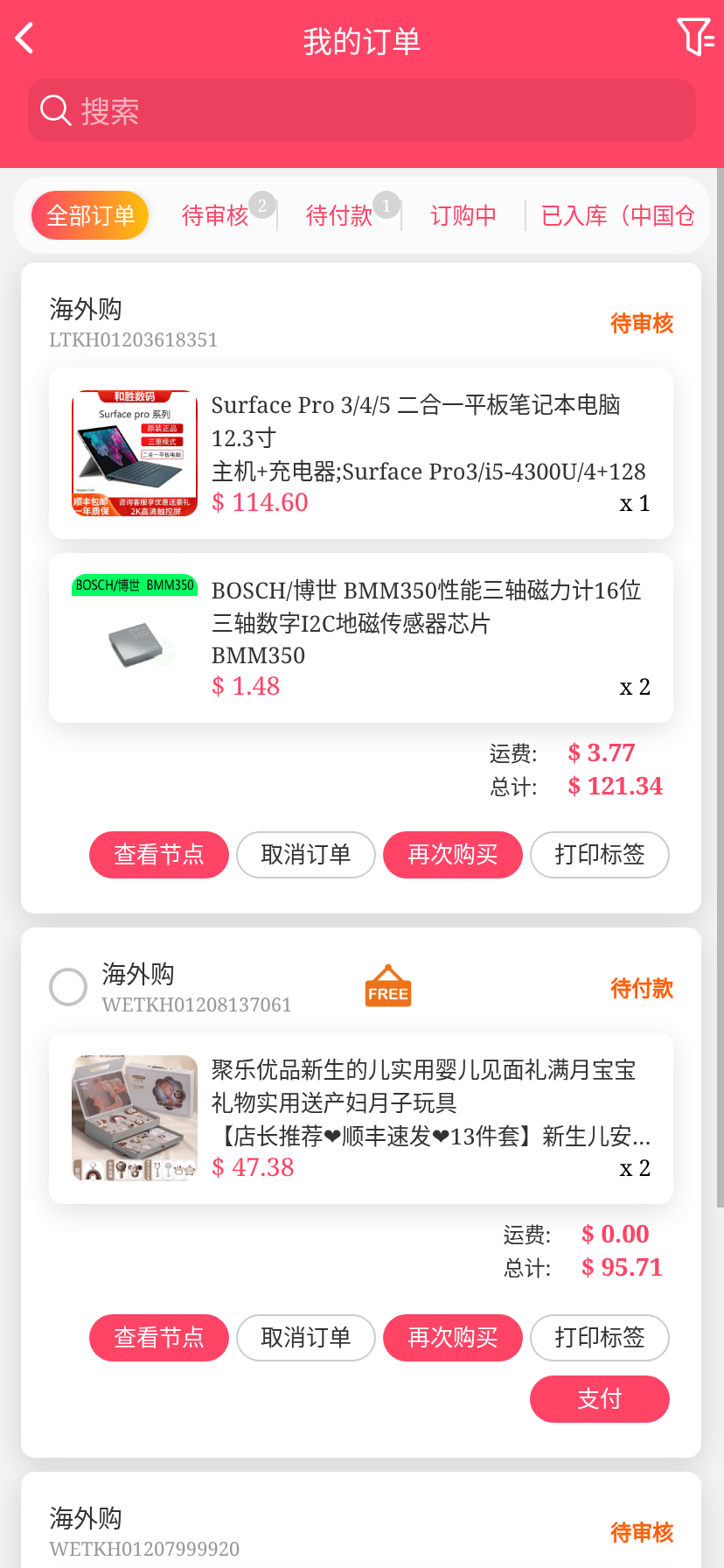Tap the 搜索 search field

tap(362, 111)
